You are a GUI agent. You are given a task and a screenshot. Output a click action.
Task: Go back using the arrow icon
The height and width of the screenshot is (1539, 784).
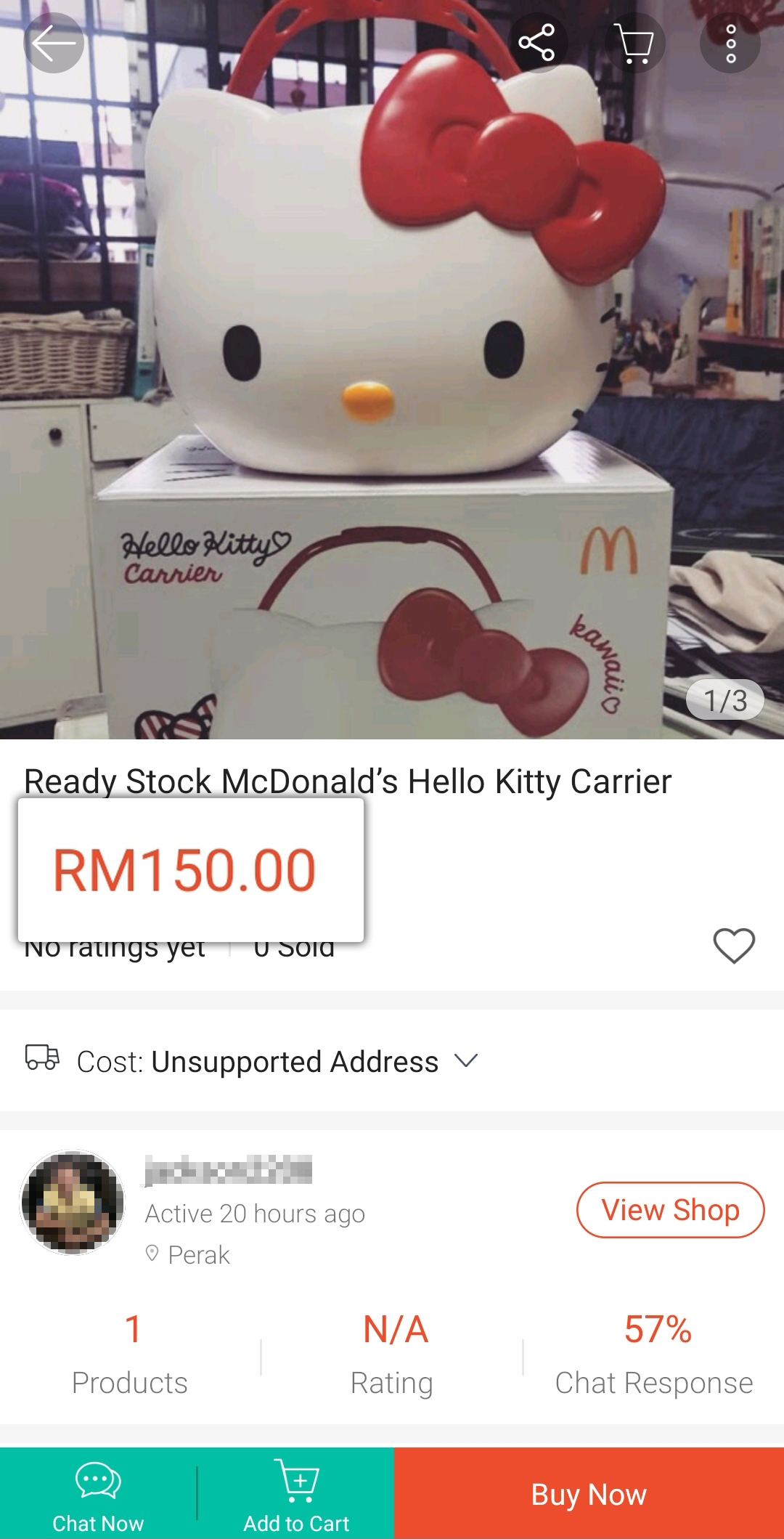54,44
